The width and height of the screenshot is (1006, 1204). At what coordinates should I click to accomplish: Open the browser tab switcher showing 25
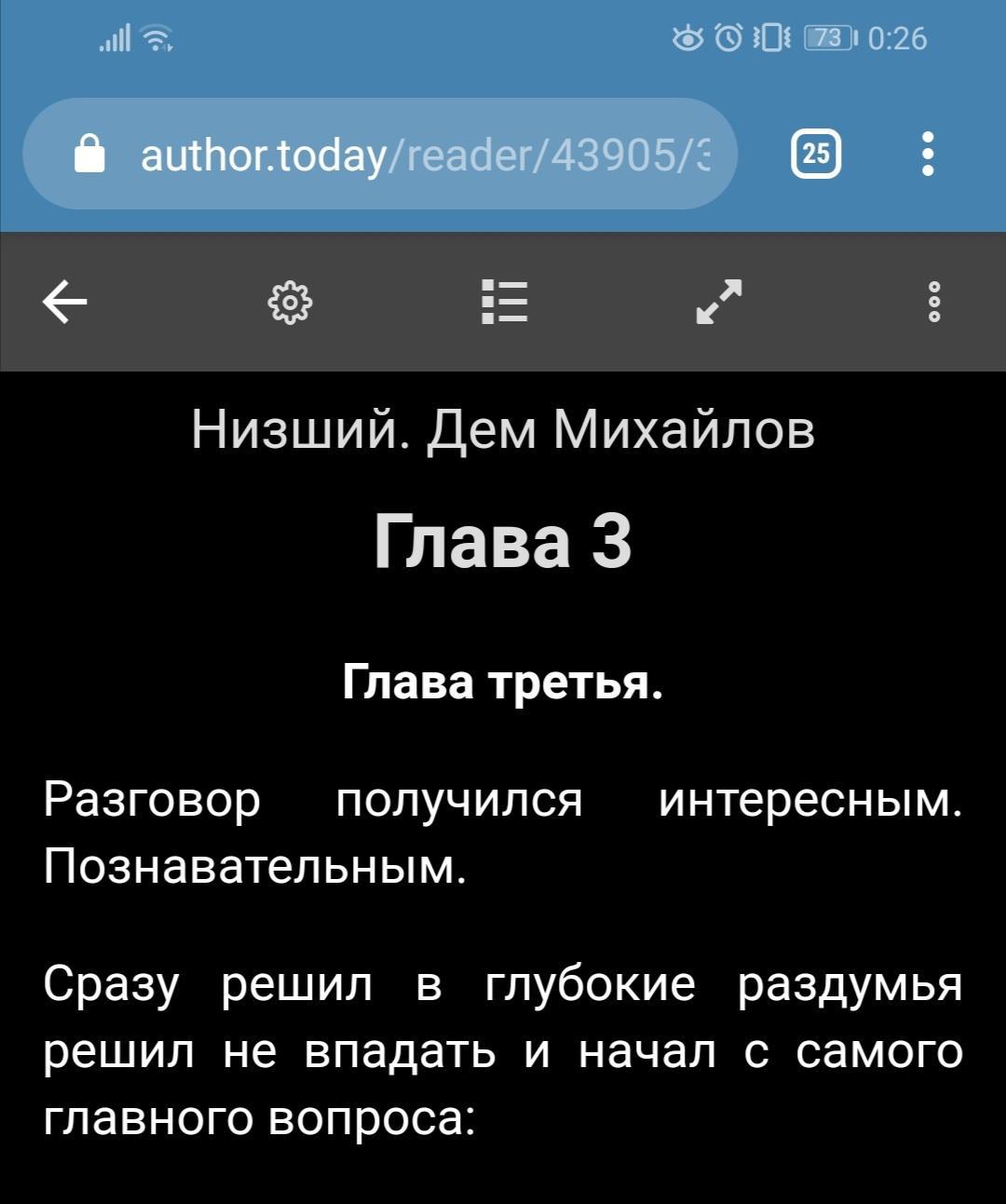[816, 154]
